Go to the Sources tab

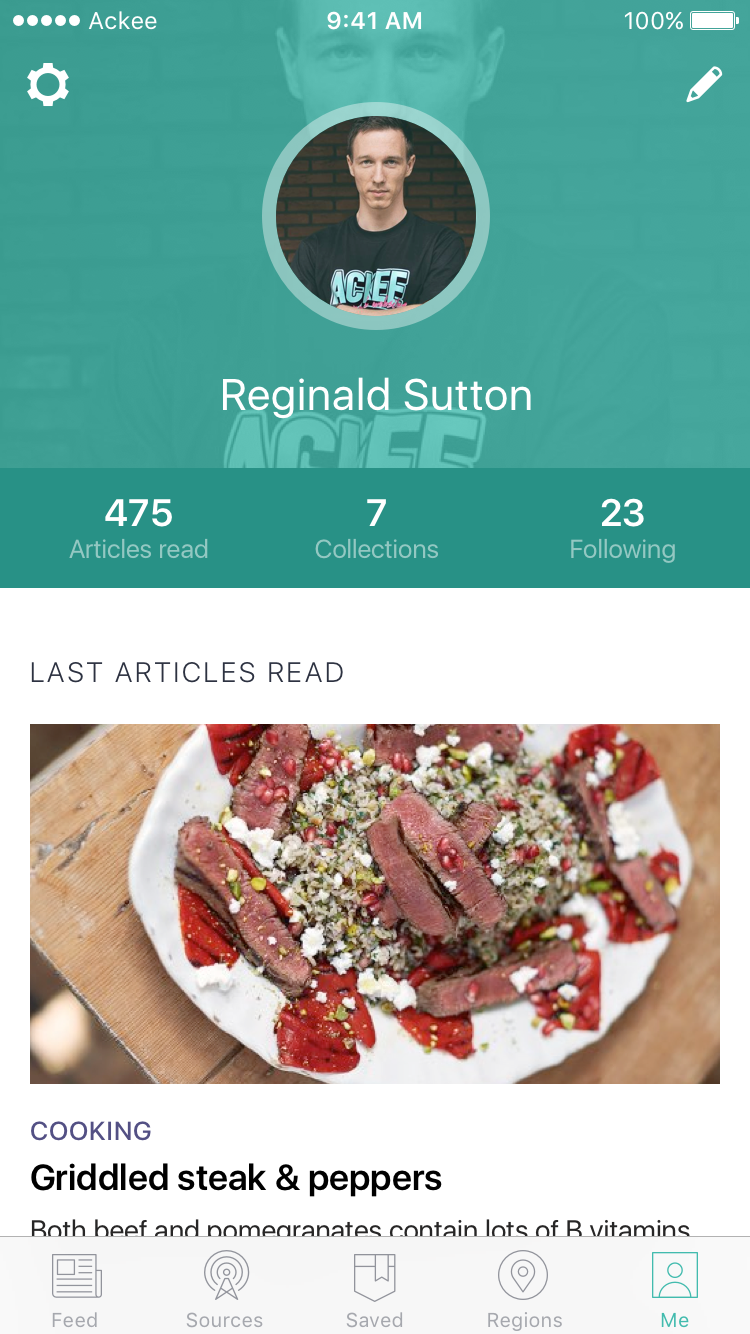pos(224,1289)
